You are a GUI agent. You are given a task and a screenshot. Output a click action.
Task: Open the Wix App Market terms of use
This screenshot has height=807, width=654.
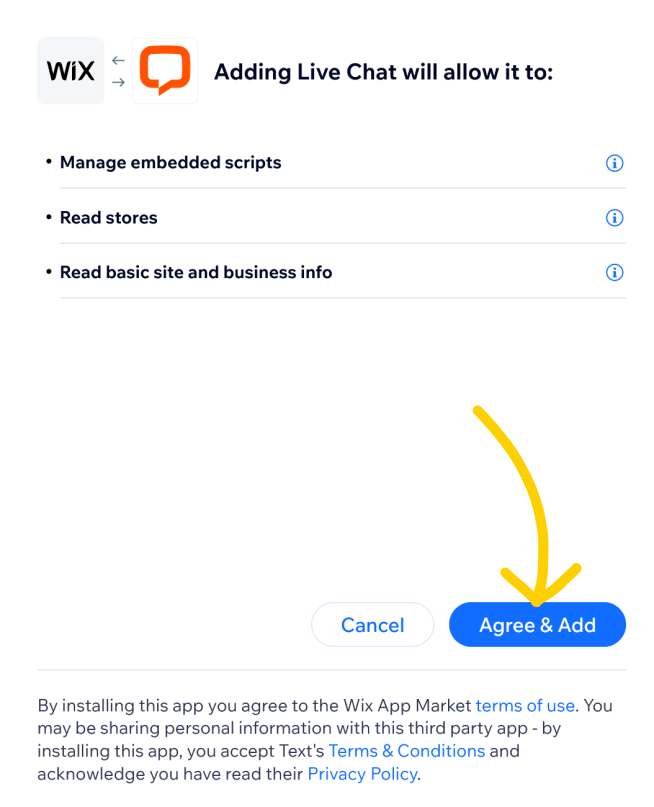pos(525,705)
